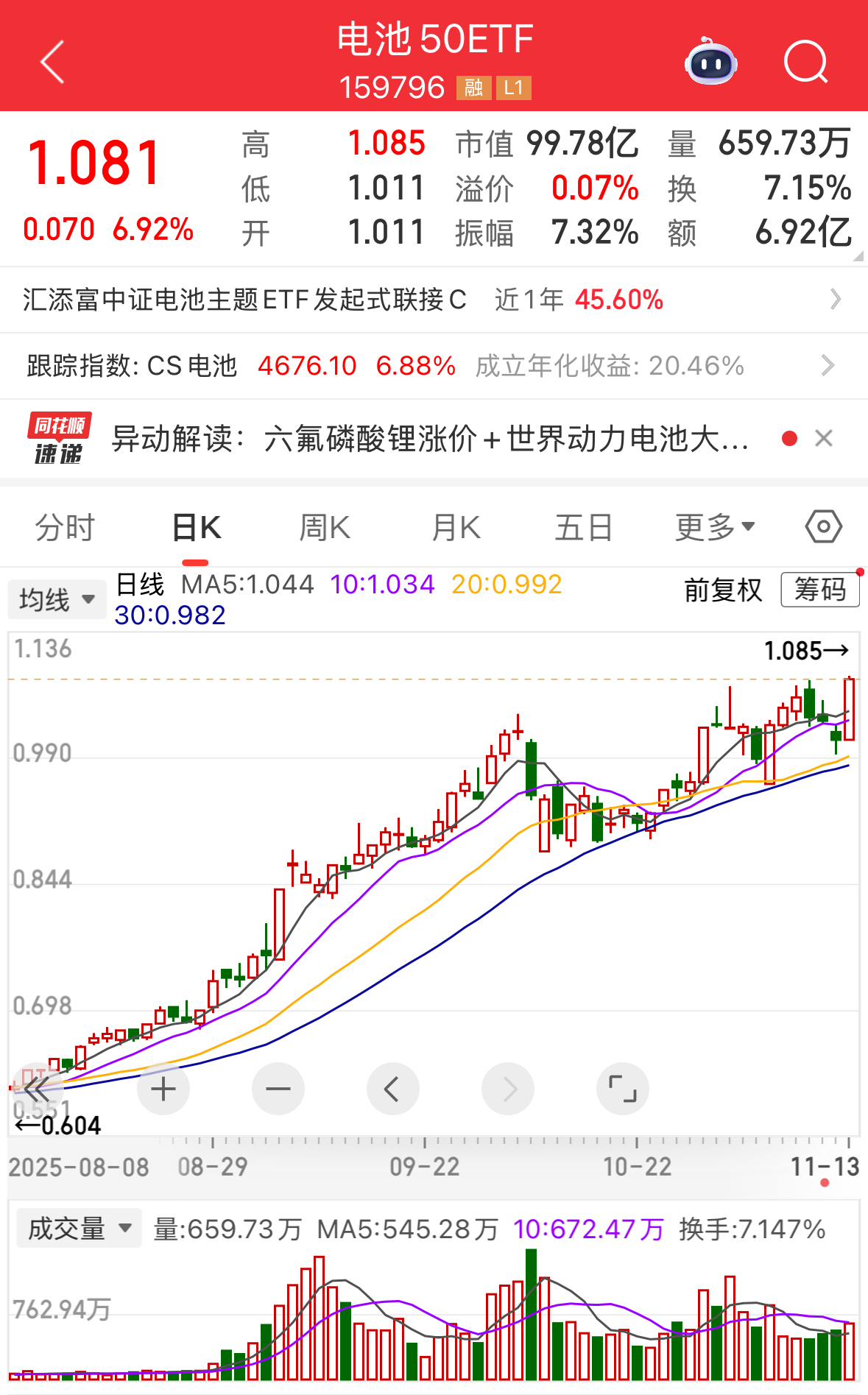
Task: Zoom in on the candlestick chart
Action: (163, 1089)
